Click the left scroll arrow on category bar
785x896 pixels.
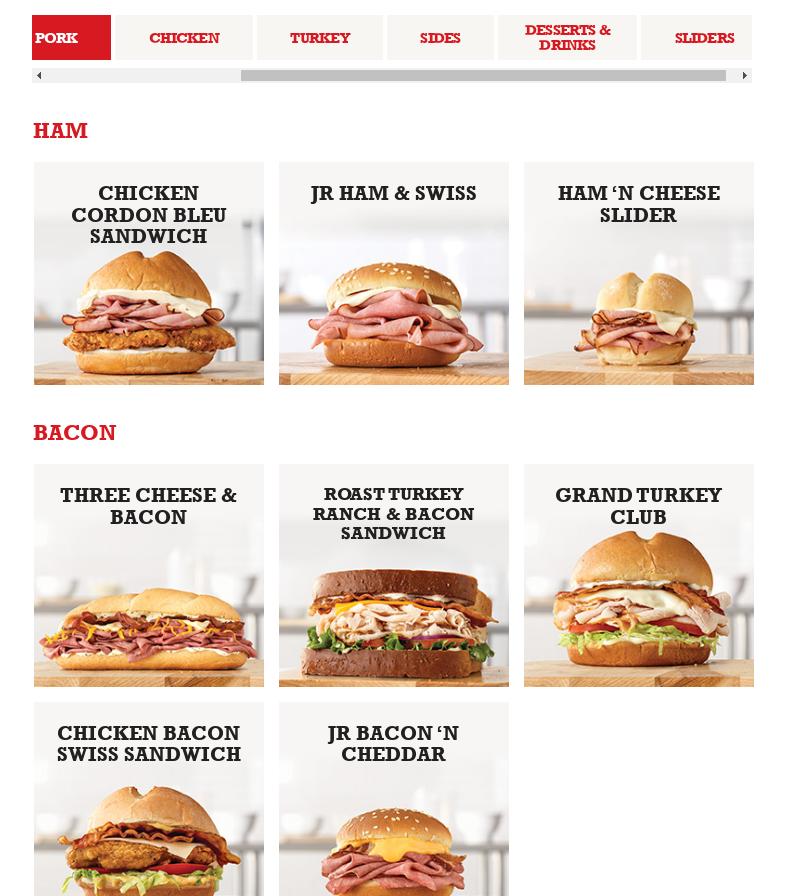[38, 75]
